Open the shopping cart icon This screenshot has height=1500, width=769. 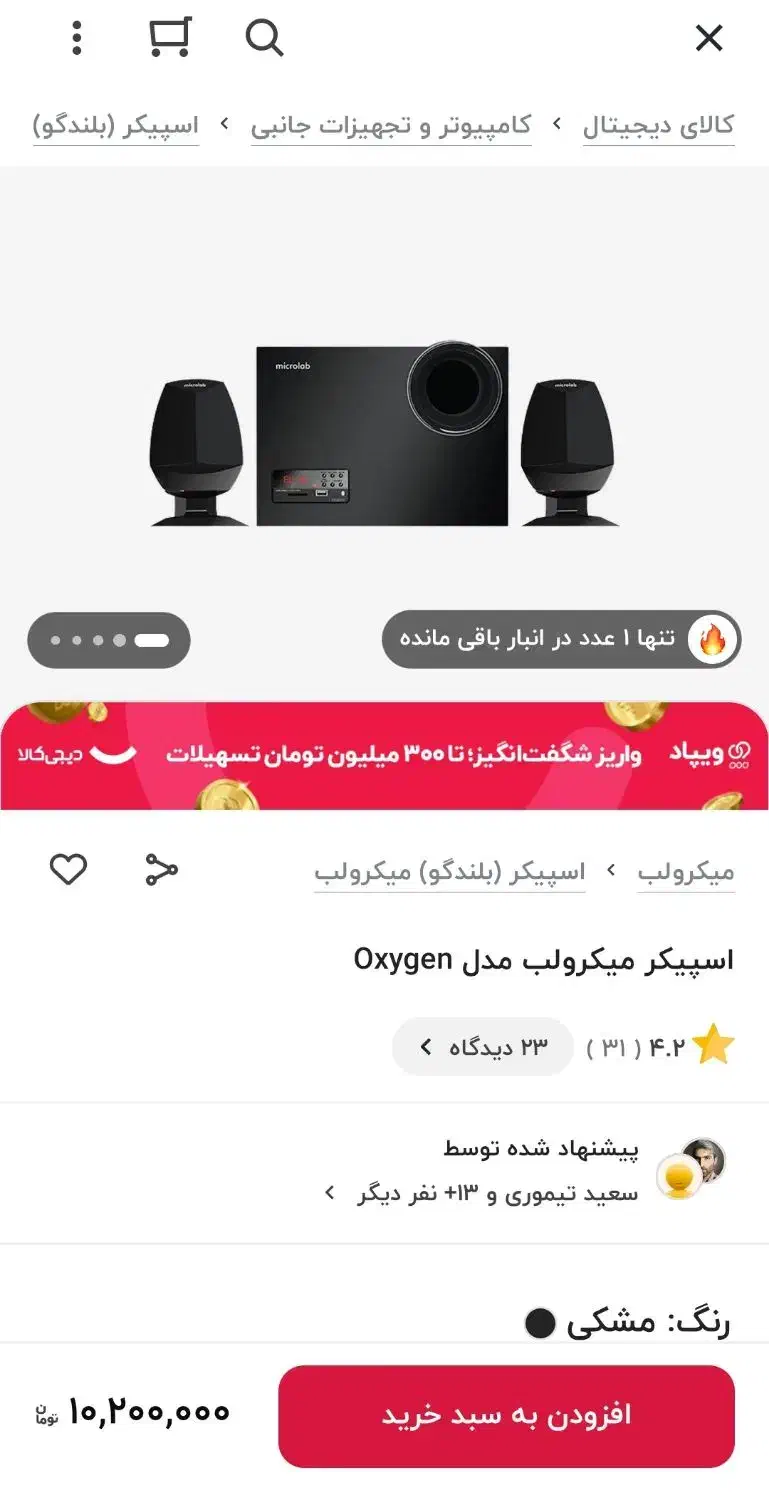pyautogui.click(x=168, y=36)
